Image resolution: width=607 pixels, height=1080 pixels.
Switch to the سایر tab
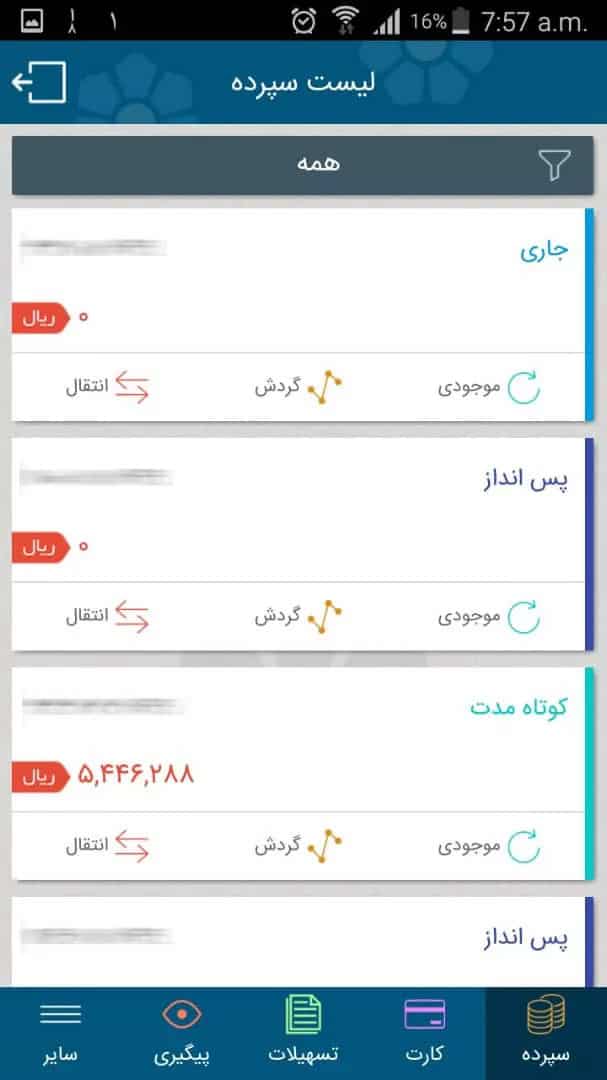click(x=60, y=1033)
